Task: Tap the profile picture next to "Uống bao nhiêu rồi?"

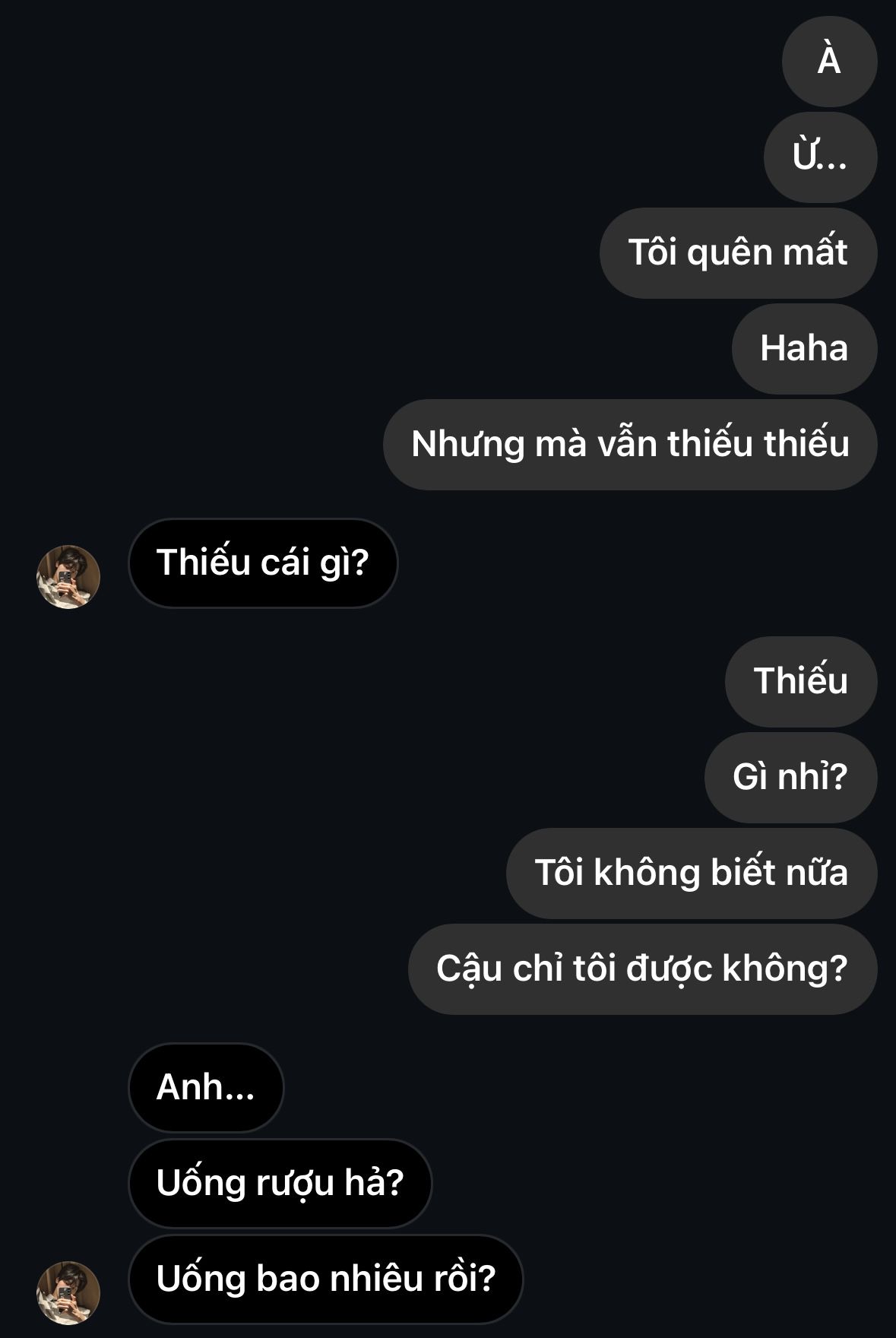Action: (68, 1292)
